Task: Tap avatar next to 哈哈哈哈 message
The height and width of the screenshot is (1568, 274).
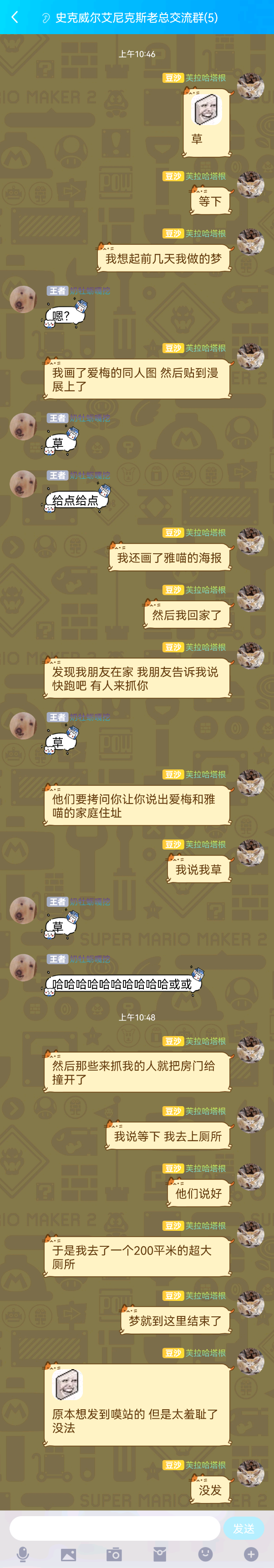Action: click(23, 968)
